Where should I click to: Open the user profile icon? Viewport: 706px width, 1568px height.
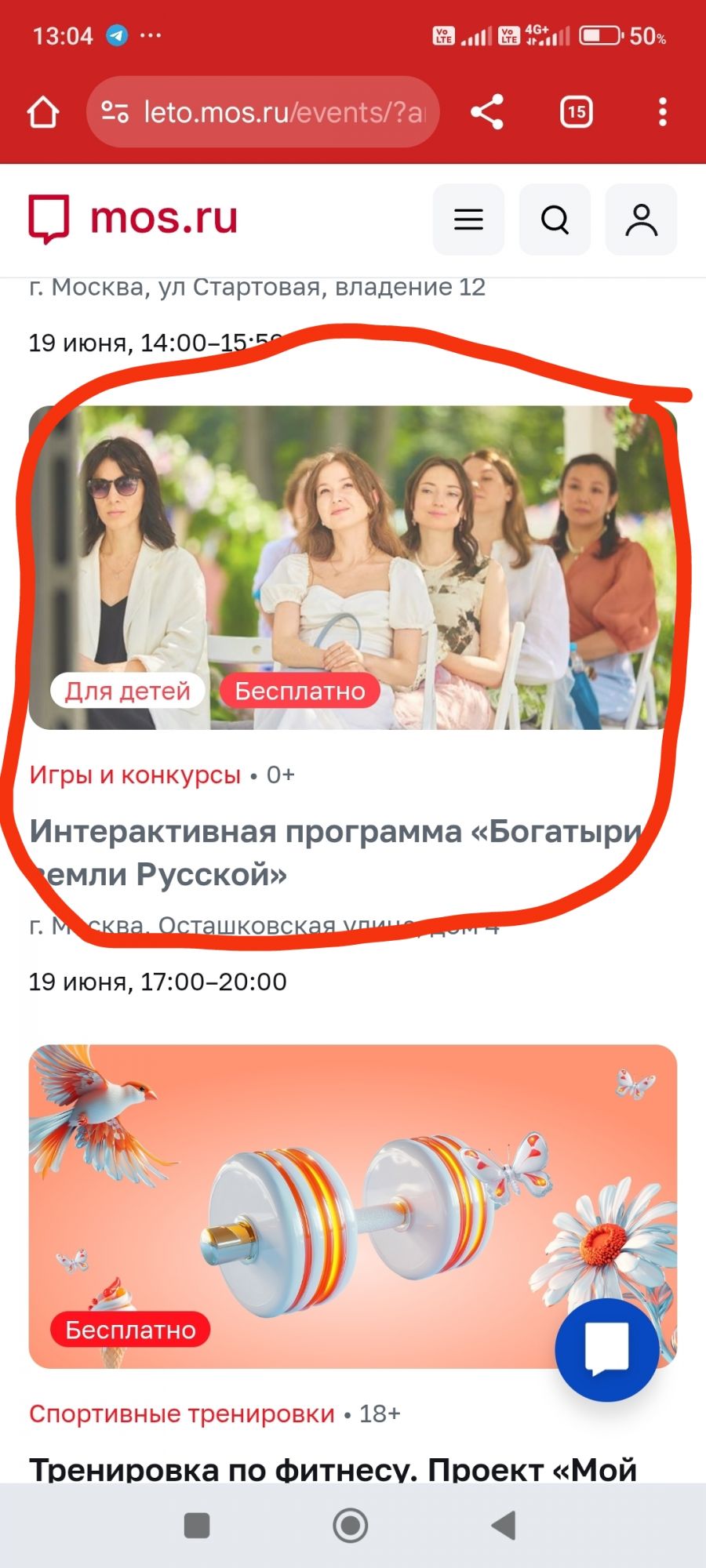click(x=641, y=220)
